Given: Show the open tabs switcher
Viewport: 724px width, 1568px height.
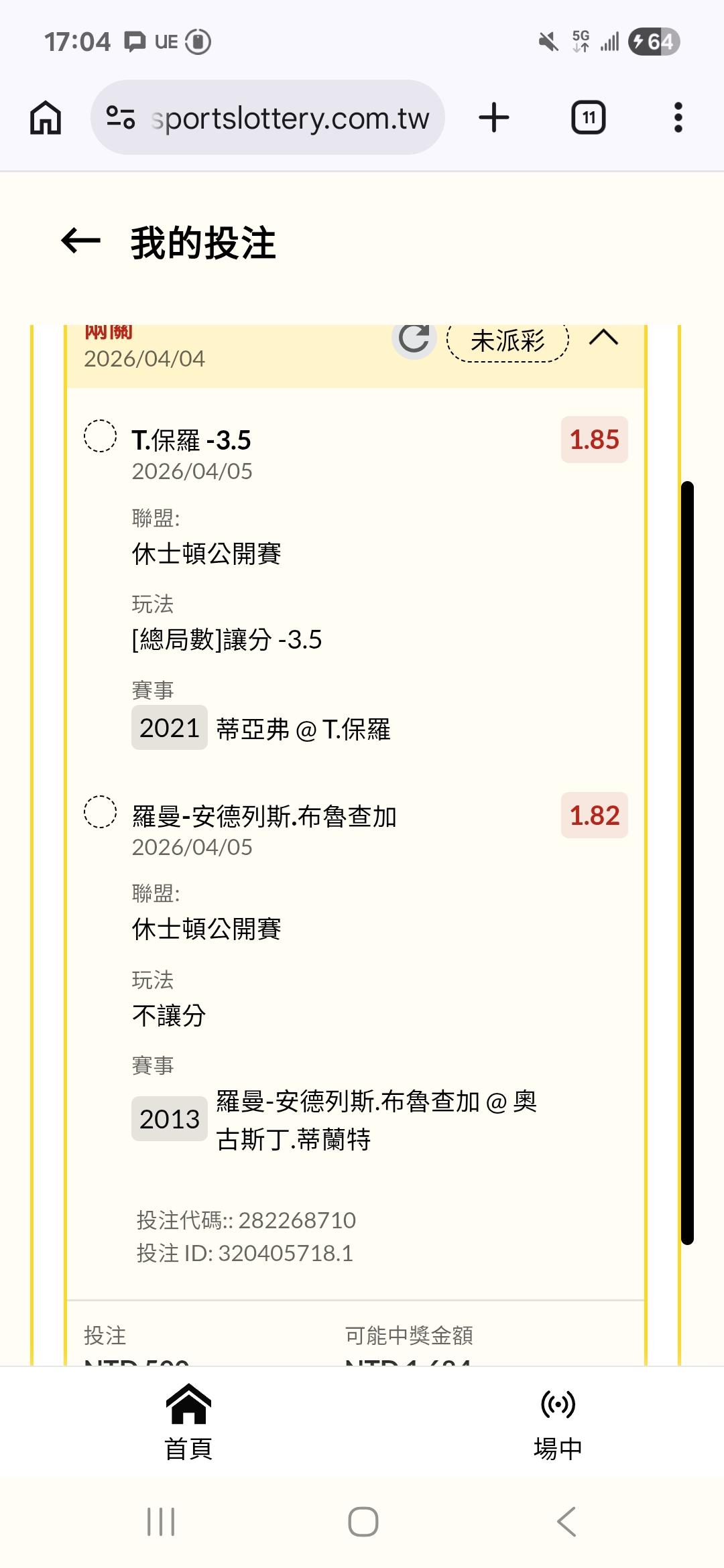Looking at the screenshot, I should (588, 118).
